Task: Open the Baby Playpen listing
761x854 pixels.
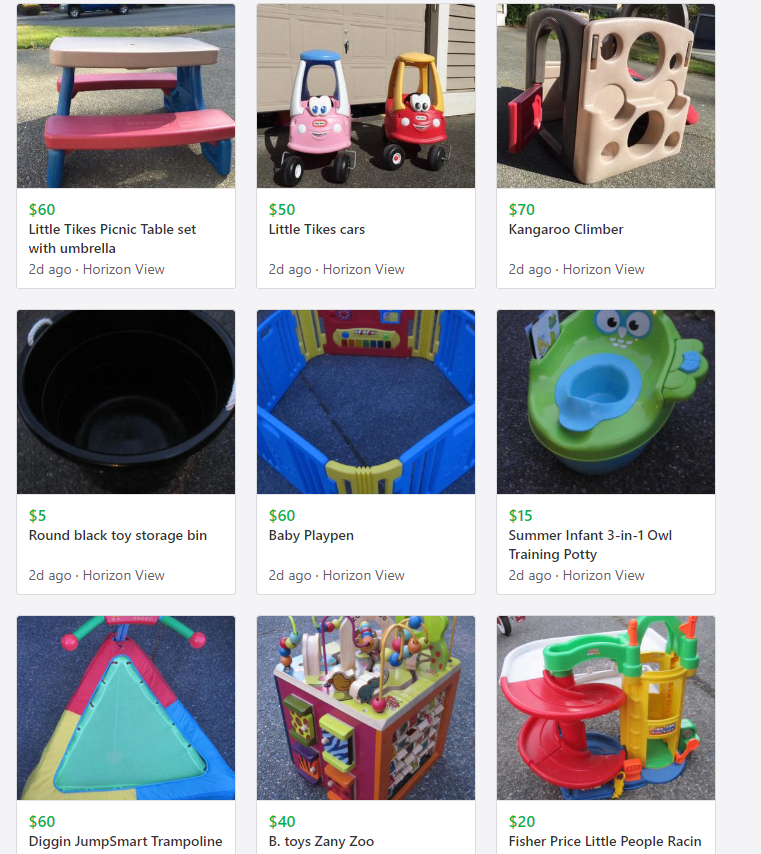Action: click(x=366, y=402)
